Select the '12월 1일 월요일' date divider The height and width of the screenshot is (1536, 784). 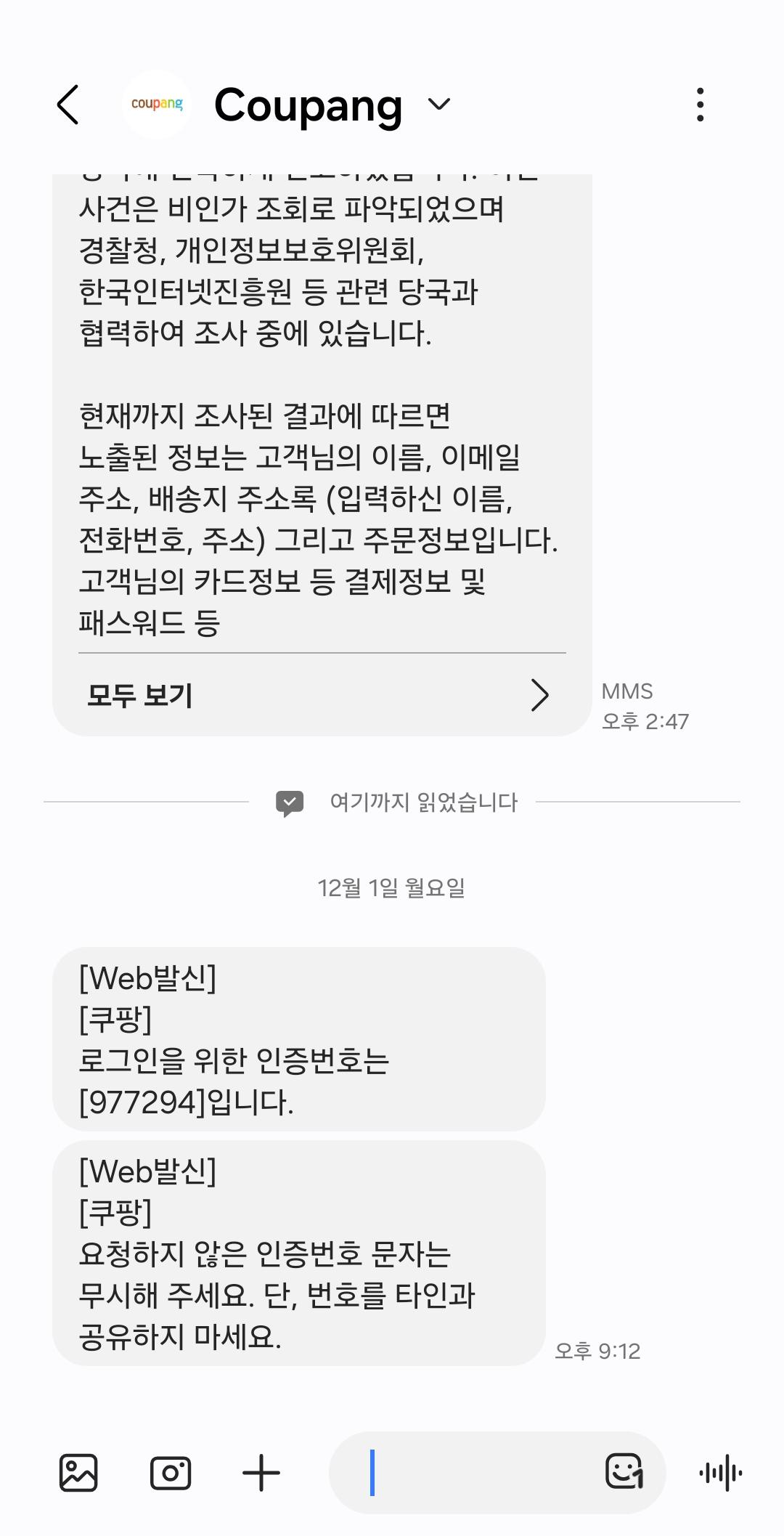pos(392,886)
